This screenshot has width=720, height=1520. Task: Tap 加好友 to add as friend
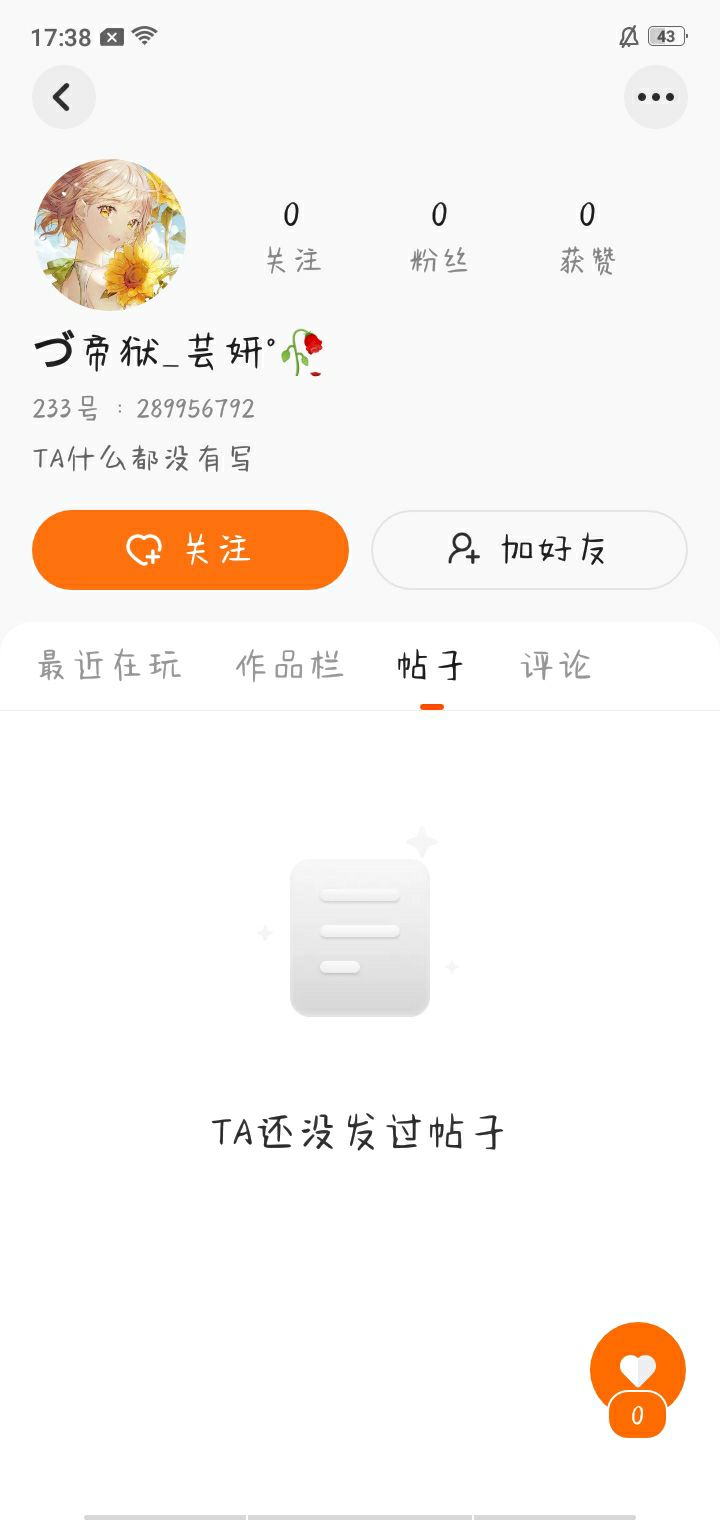(x=529, y=550)
